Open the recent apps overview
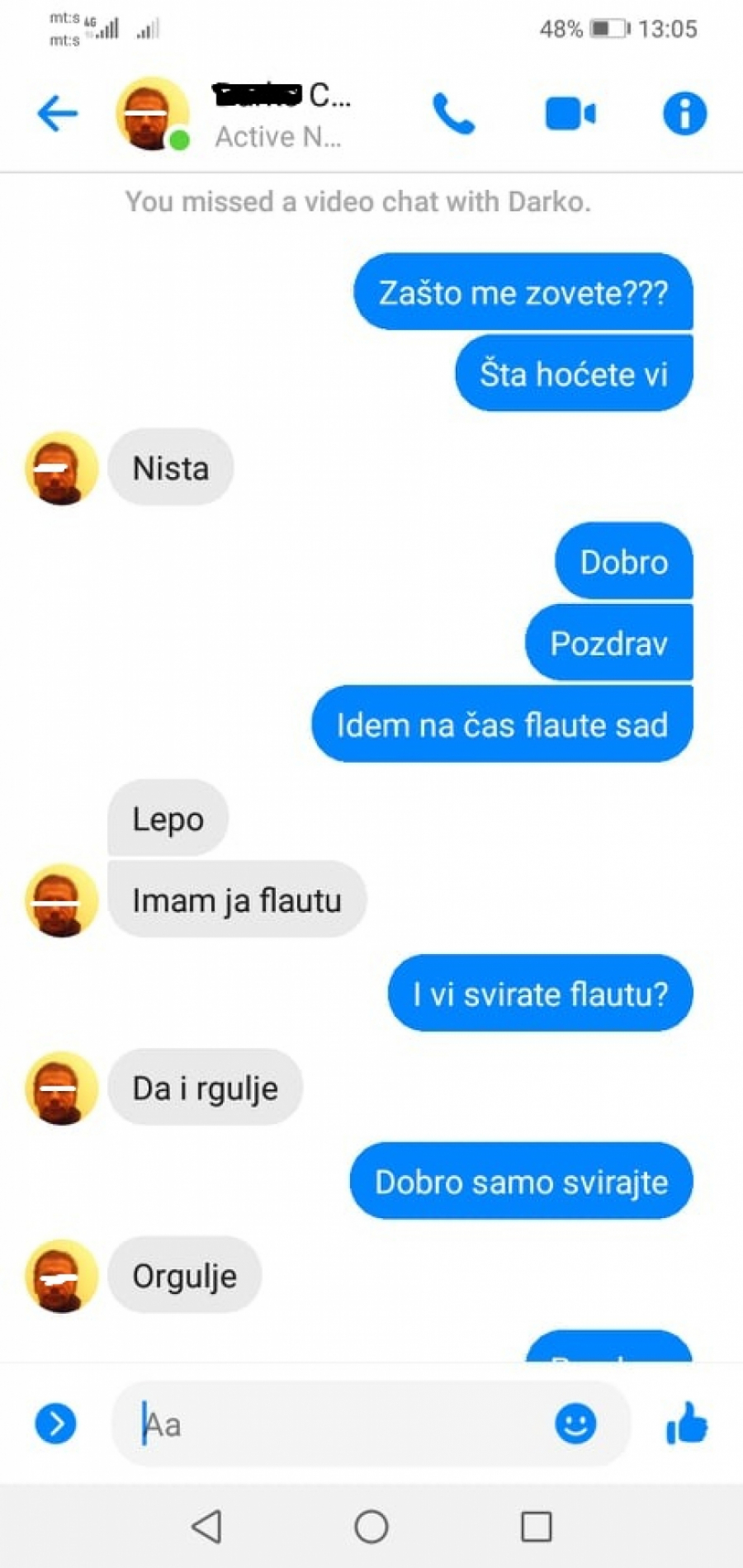The image size is (743, 1568). click(x=536, y=1527)
